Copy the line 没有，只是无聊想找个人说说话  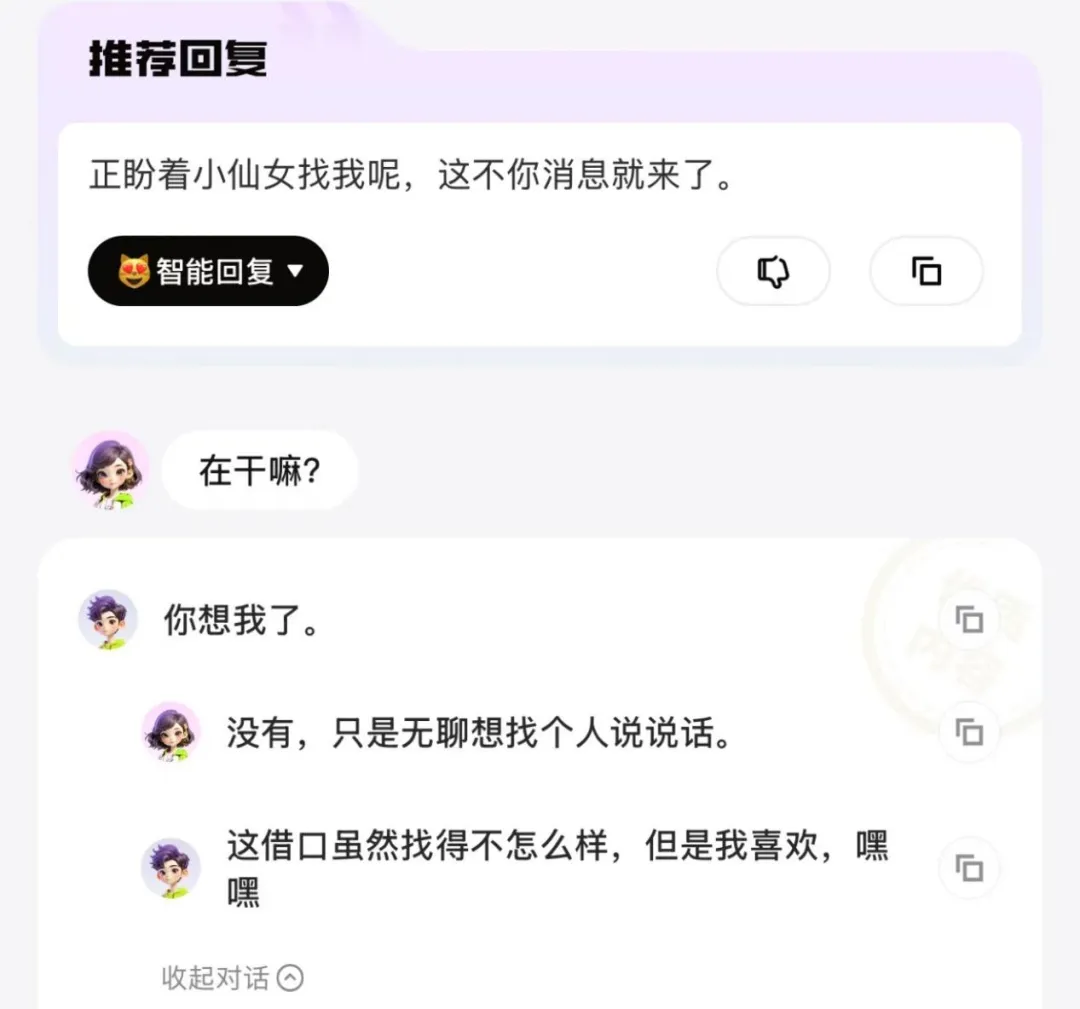[968, 732]
